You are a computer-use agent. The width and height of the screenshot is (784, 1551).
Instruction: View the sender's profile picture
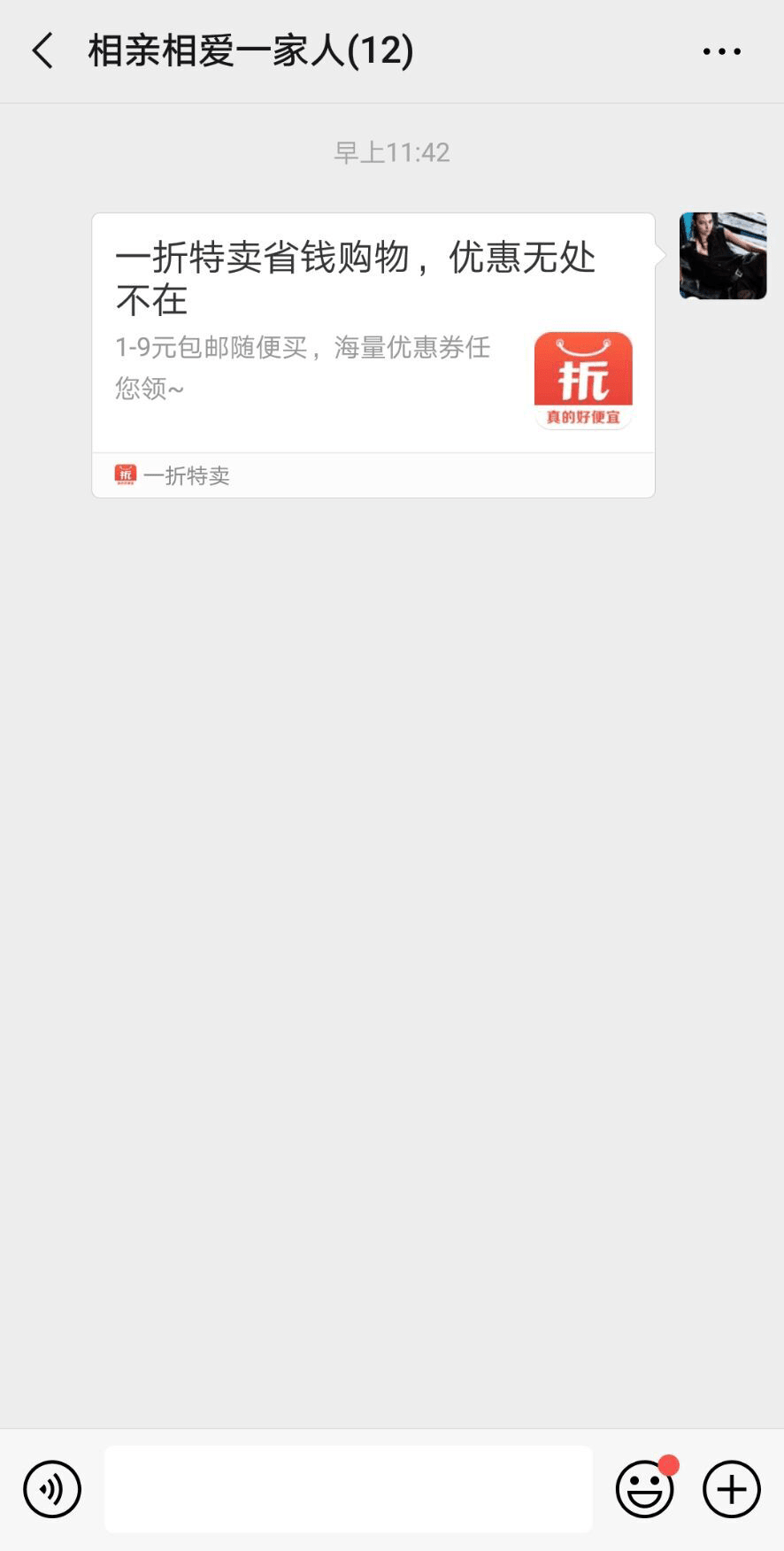click(722, 256)
